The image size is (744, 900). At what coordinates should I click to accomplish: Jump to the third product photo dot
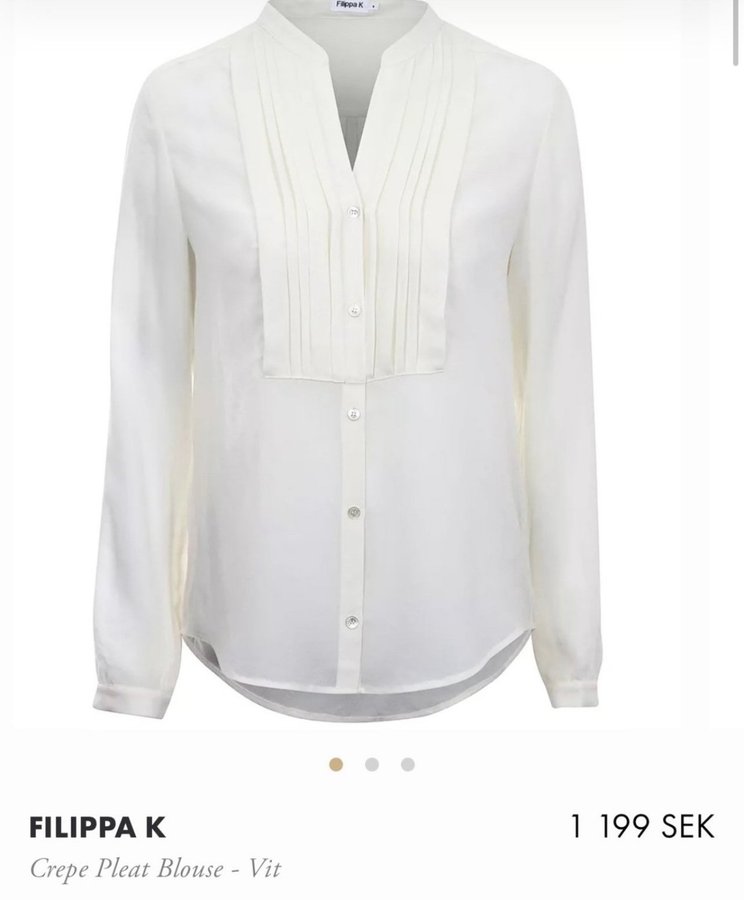coord(408,765)
